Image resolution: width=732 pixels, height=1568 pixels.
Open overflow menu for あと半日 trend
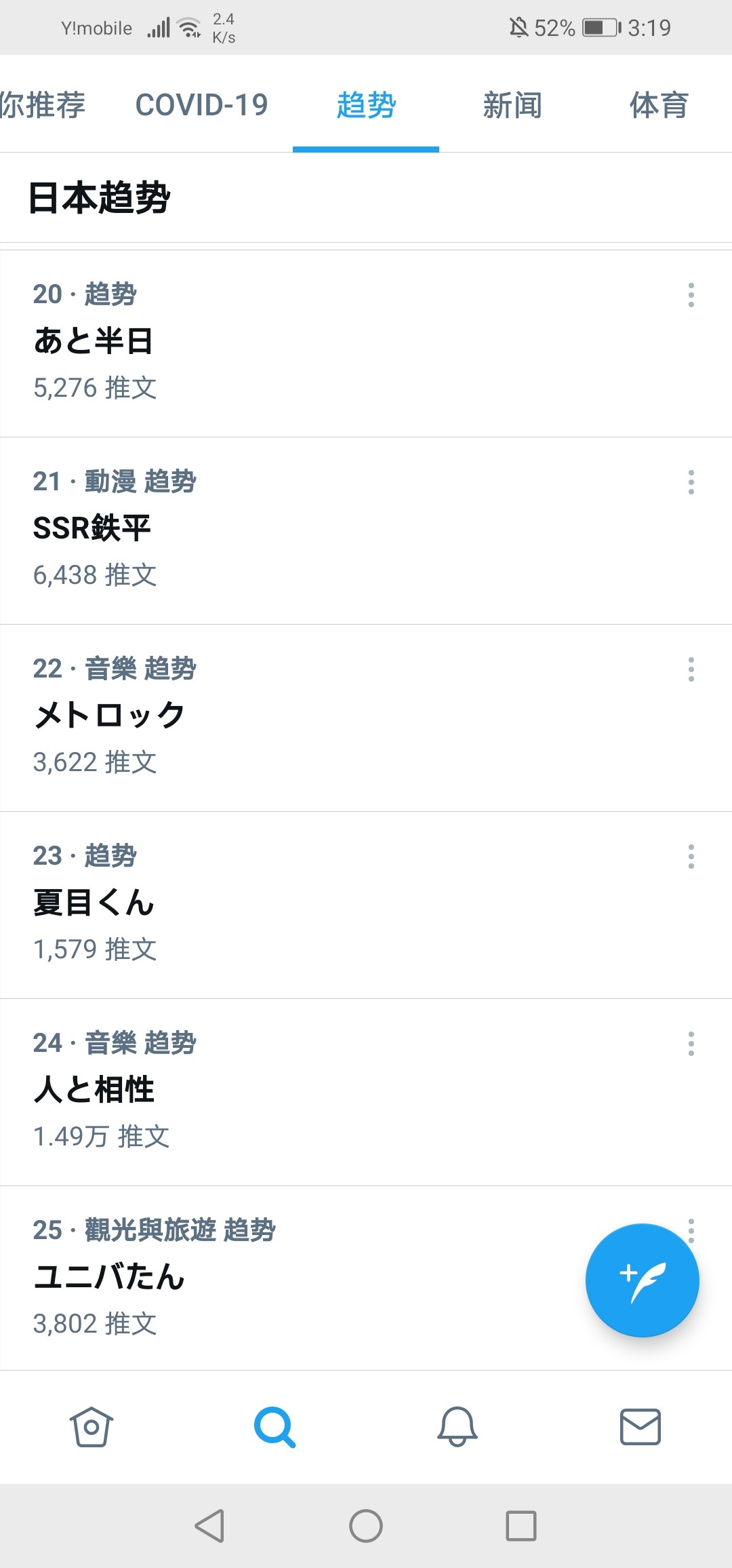(x=691, y=295)
